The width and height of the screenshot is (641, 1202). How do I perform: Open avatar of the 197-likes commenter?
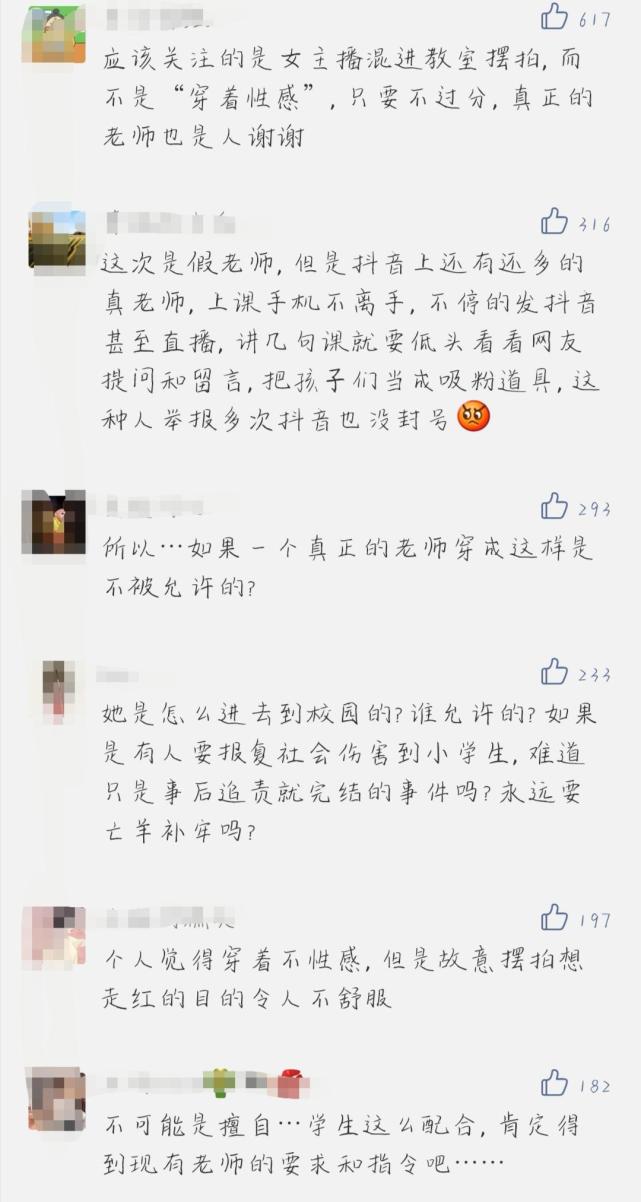(x=54, y=936)
